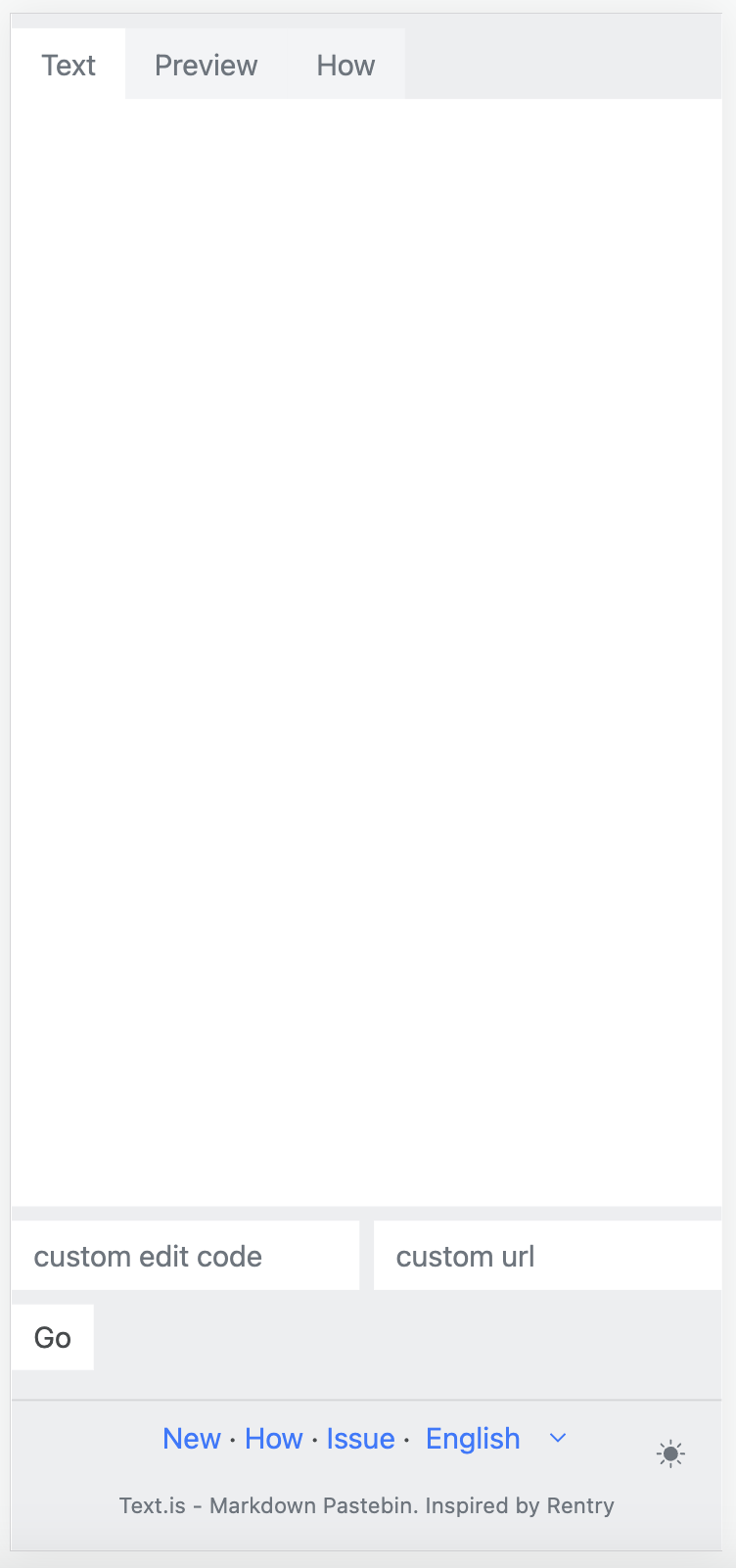The width and height of the screenshot is (736, 1568).
Task: Open the How tab
Action: click(345, 66)
